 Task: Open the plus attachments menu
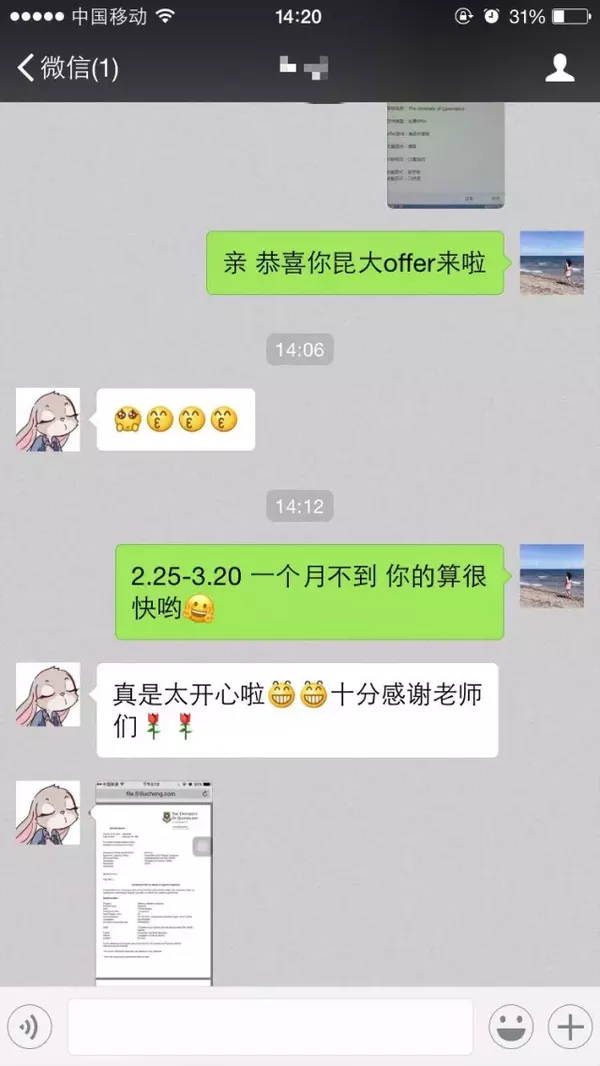coord(570,1027)
